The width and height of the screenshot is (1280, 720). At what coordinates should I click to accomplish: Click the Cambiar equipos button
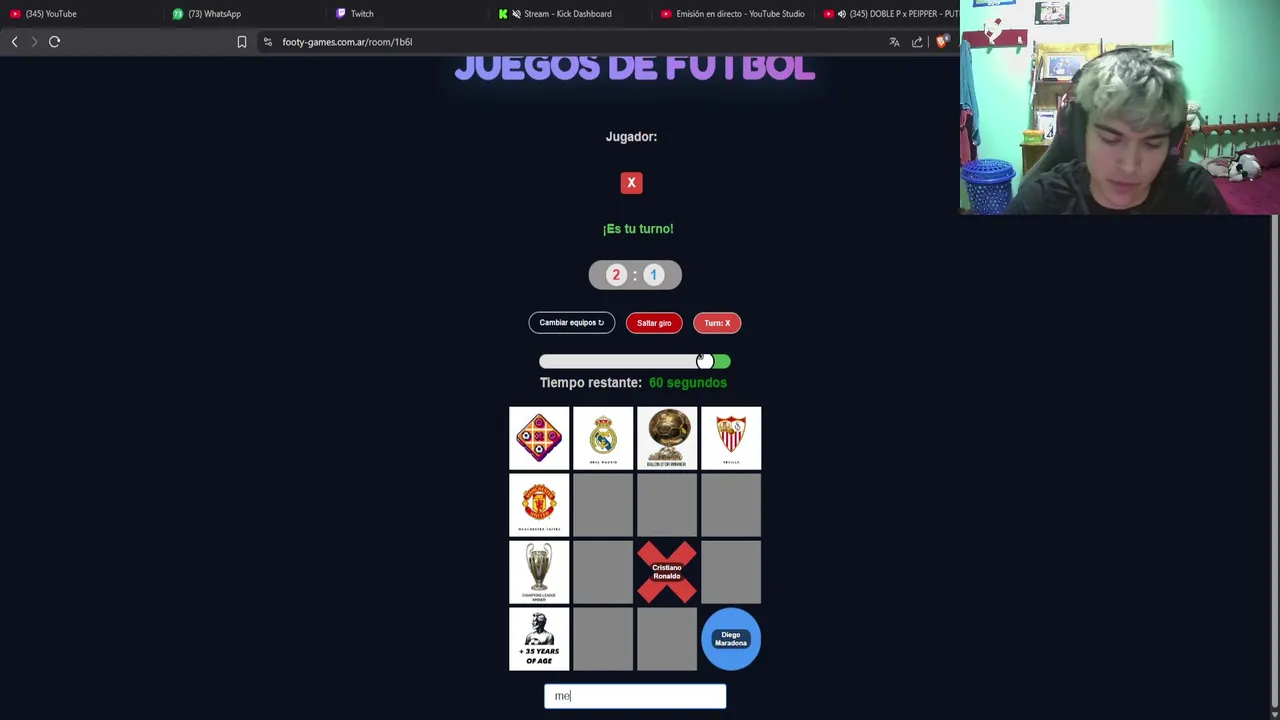pos(571,323)
